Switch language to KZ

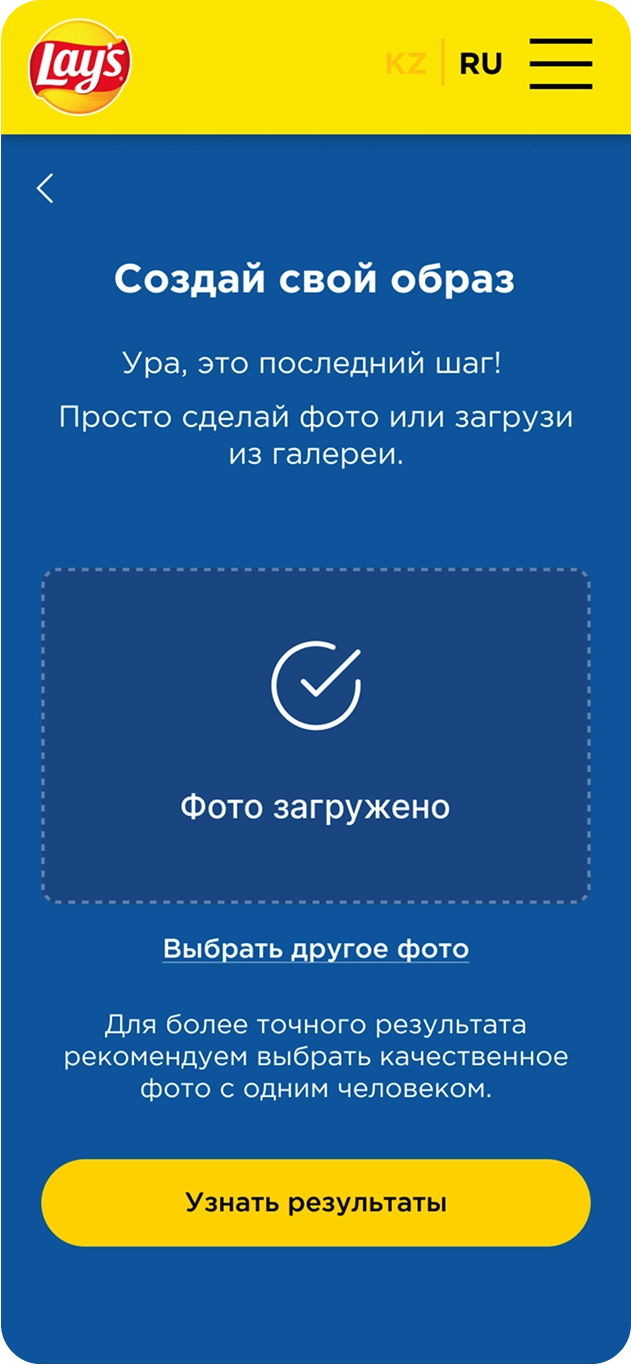(x=405, y=64)
